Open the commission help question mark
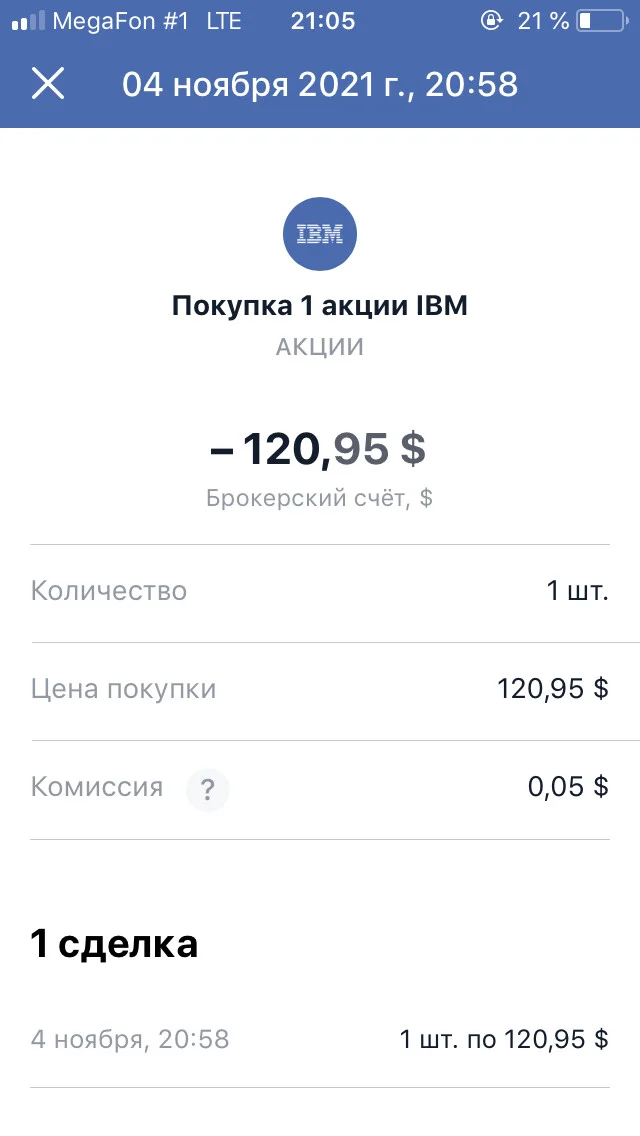The height and width of the screenshot is (1136, 640). [207, 790]
